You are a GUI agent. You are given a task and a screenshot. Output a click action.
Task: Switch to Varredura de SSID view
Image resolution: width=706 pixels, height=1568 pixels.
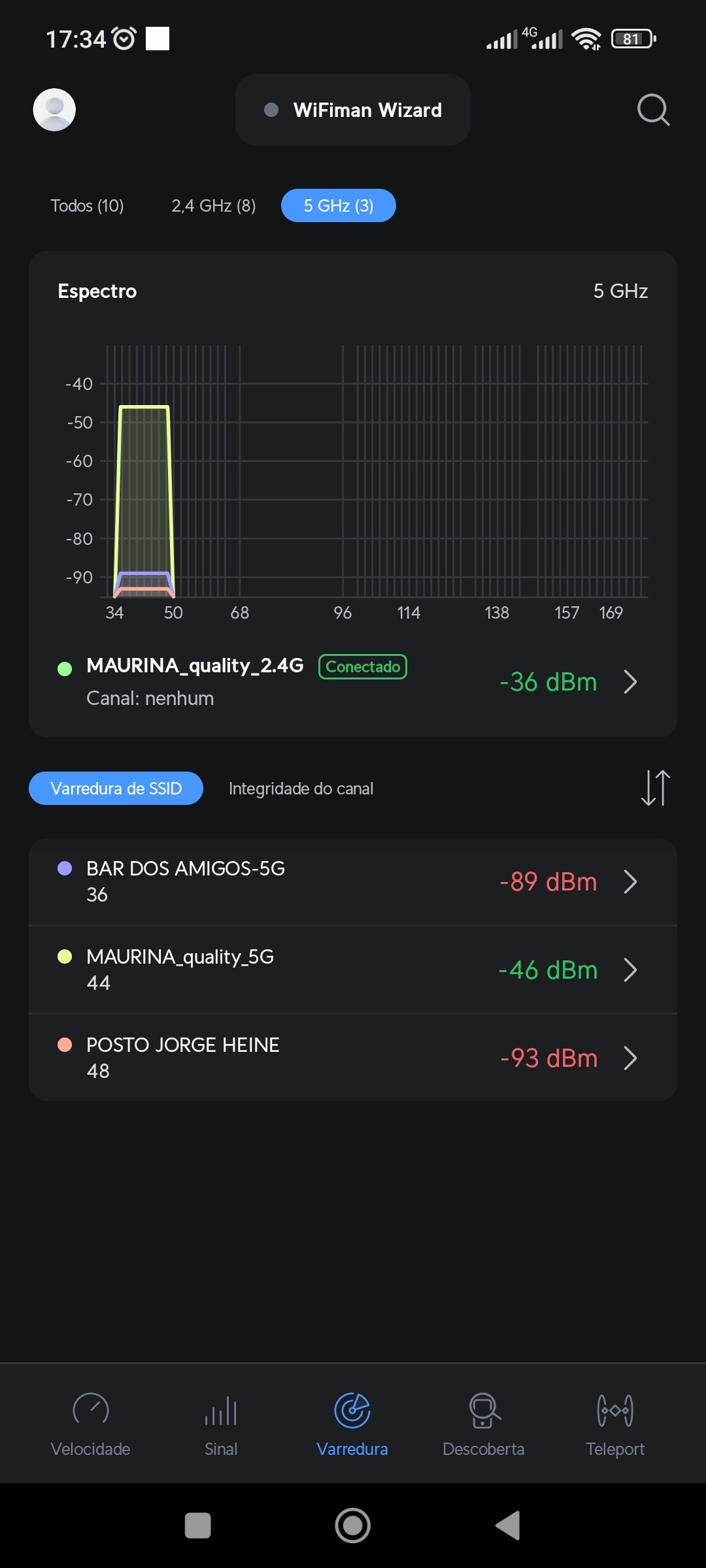click(x=116, y=789)
